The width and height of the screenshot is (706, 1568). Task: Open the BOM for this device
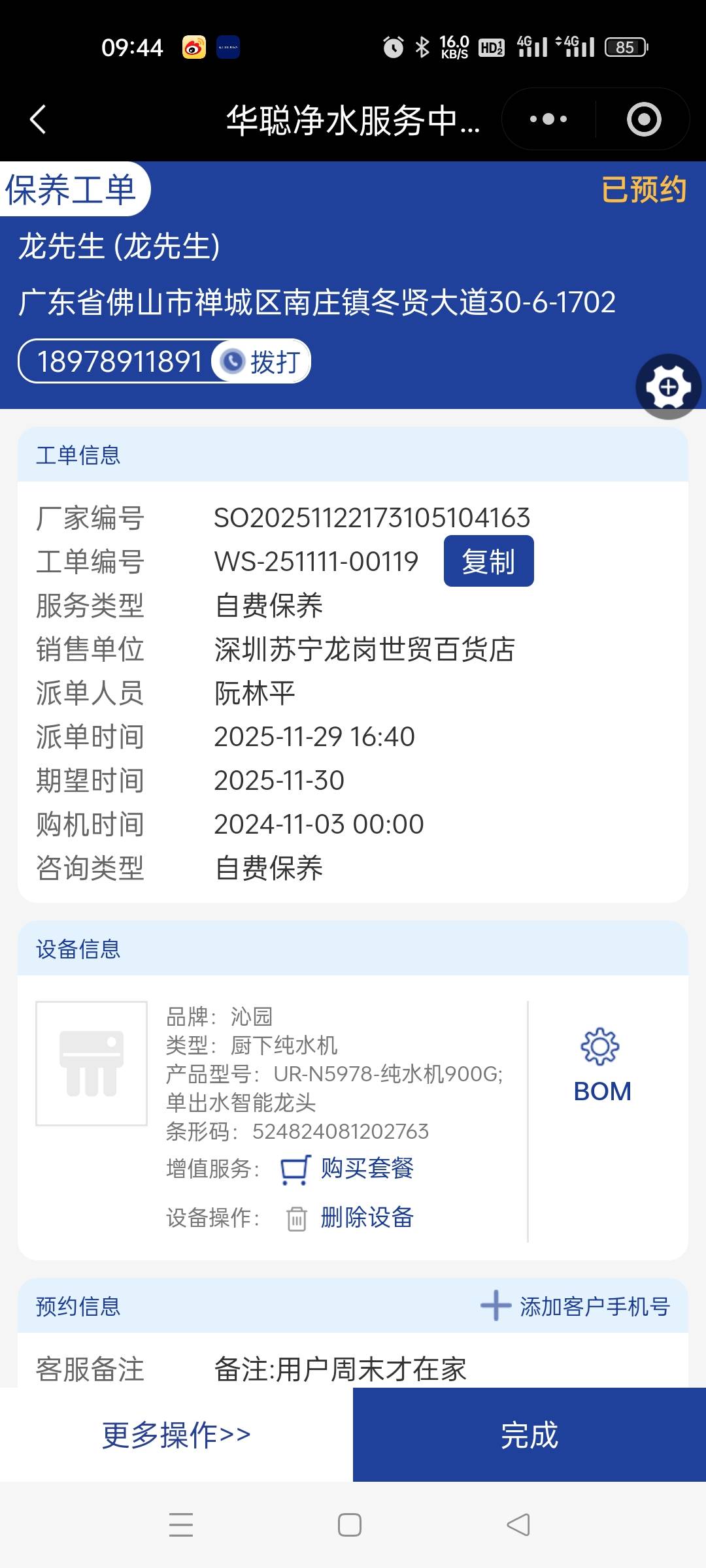(x=601, y=1065)
